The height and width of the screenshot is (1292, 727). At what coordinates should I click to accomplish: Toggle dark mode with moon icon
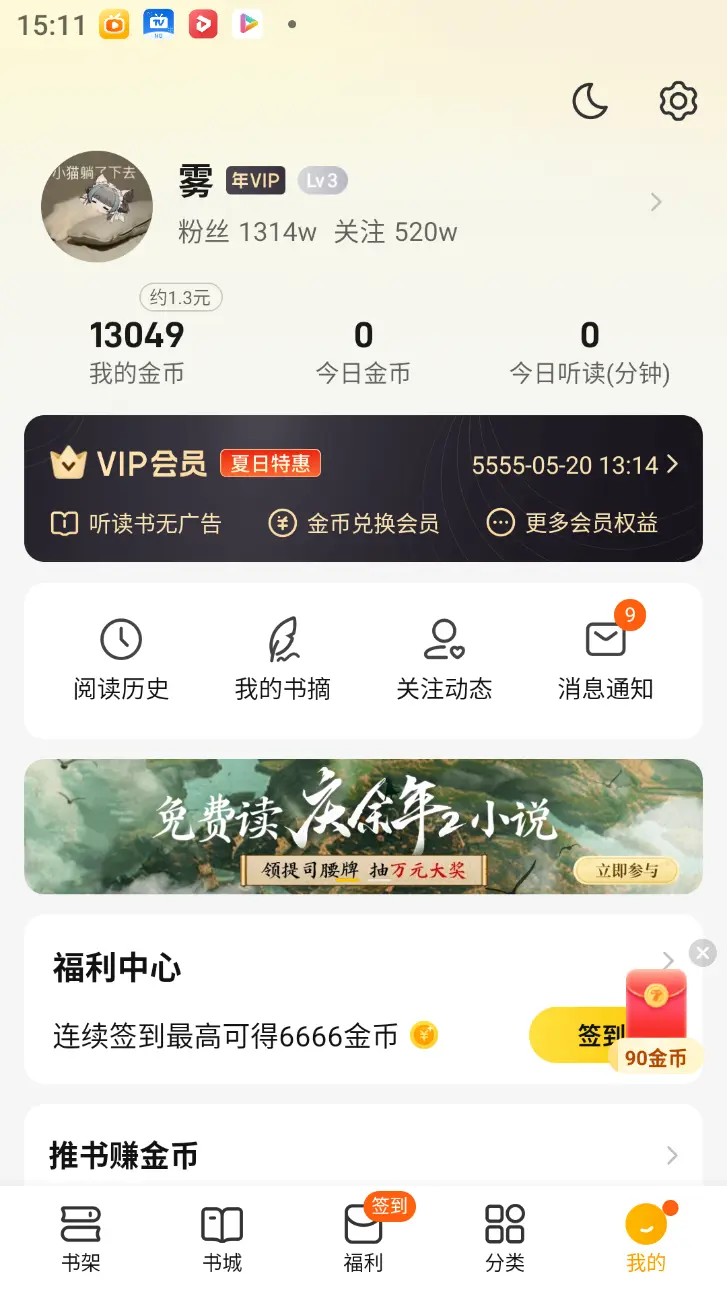coord(590,100)
